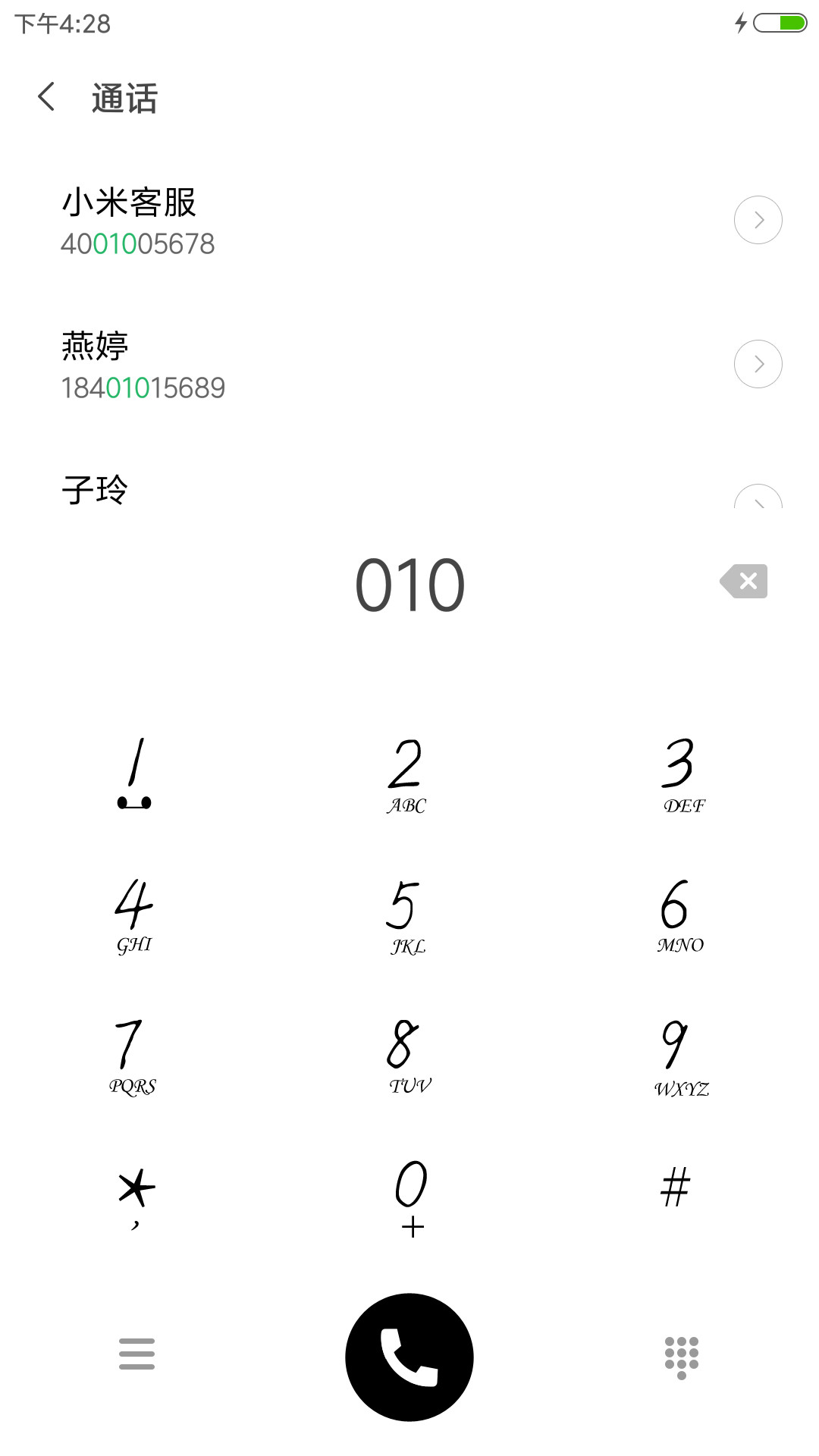819x1456 pixels.
Task: Dial digit 7 PQRS key
Action: point(135,1056)
